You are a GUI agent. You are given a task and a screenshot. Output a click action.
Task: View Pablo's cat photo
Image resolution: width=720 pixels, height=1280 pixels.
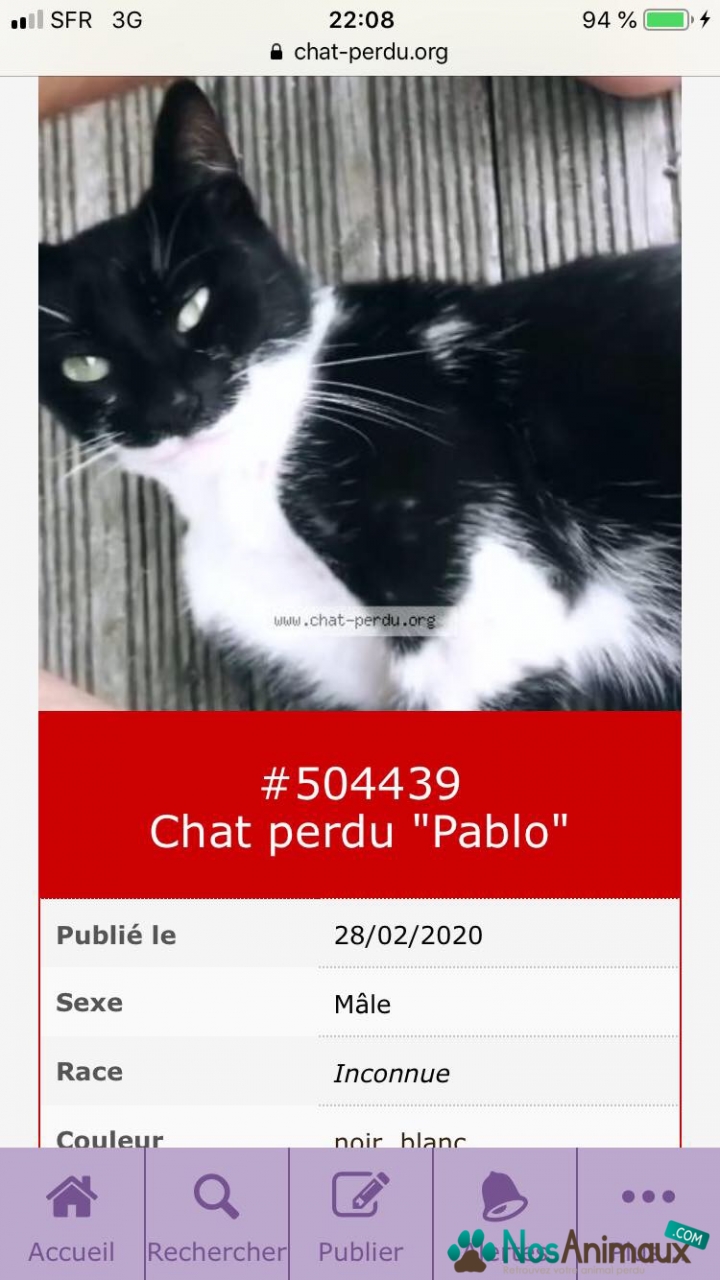(x=360, y=393)
